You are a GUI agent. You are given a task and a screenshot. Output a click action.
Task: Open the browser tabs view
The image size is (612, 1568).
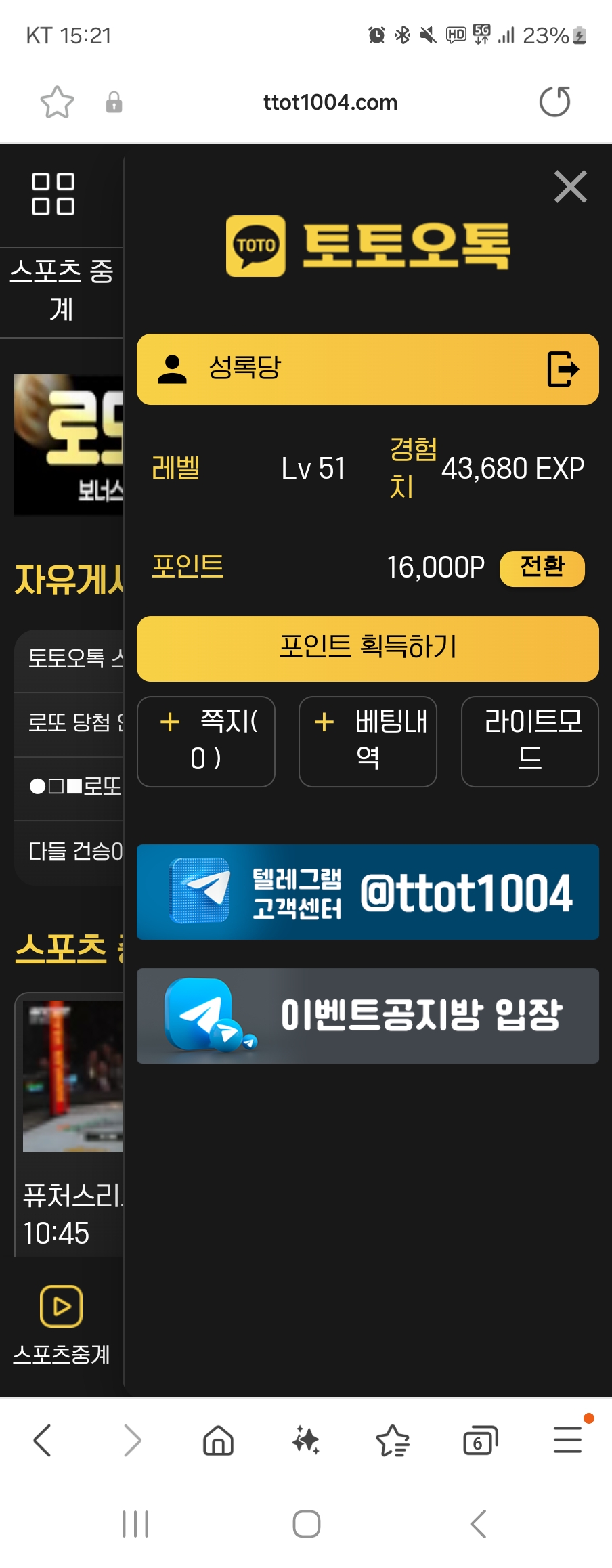coord(480,1440)
